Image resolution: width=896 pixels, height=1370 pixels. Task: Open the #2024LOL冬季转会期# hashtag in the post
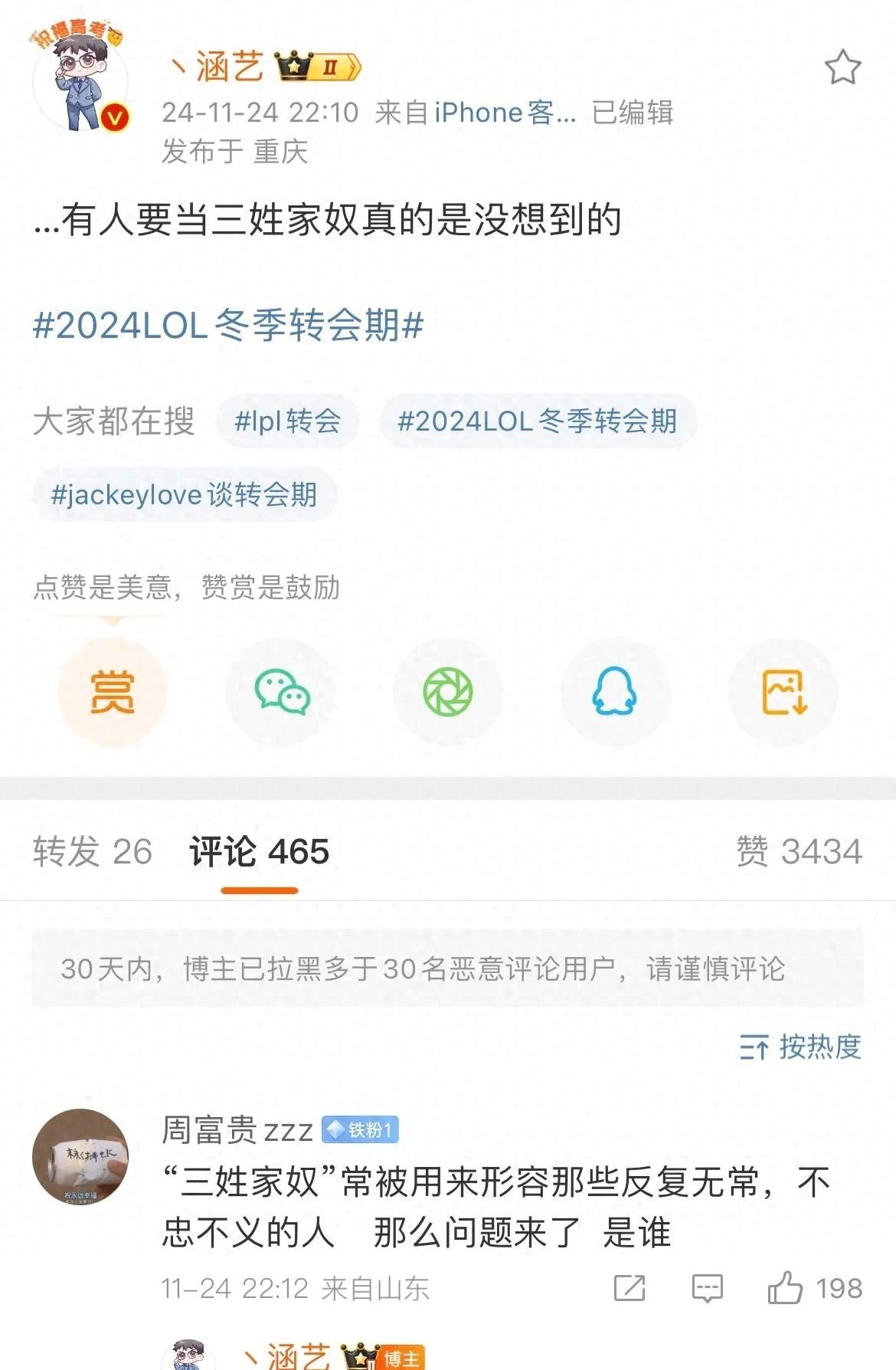228,325
